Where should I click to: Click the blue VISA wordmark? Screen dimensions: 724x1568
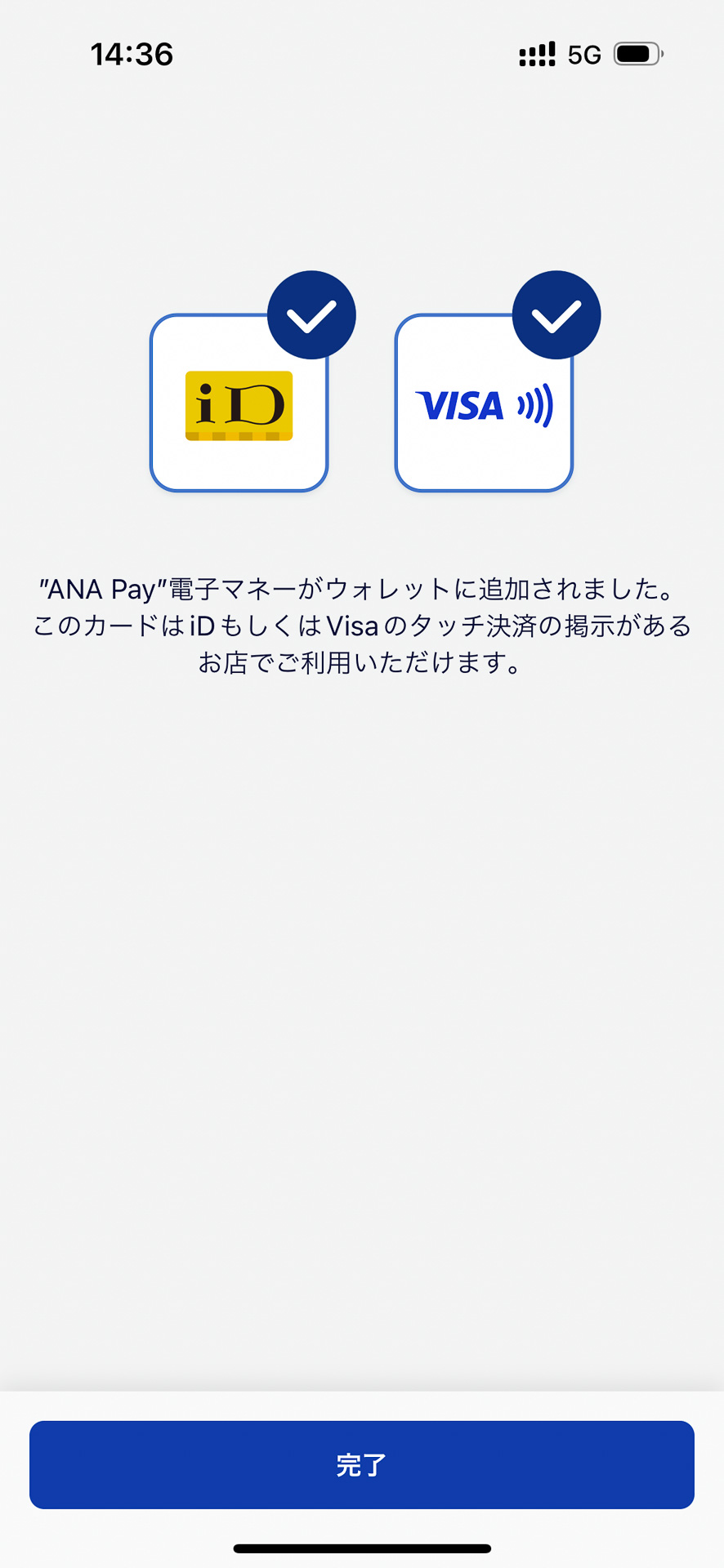[x=460, y=406]
